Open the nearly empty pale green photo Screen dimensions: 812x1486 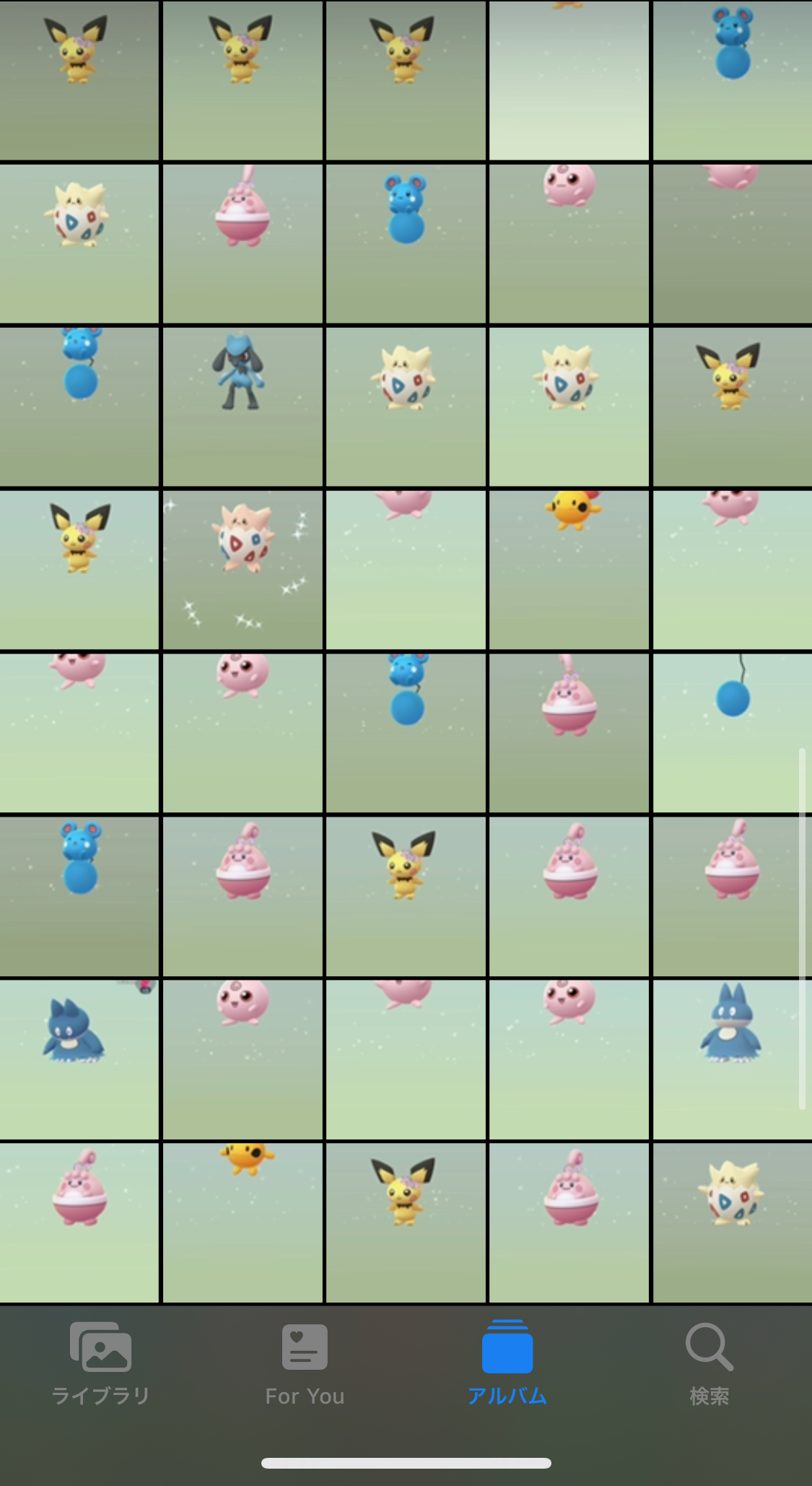[569, 79]
